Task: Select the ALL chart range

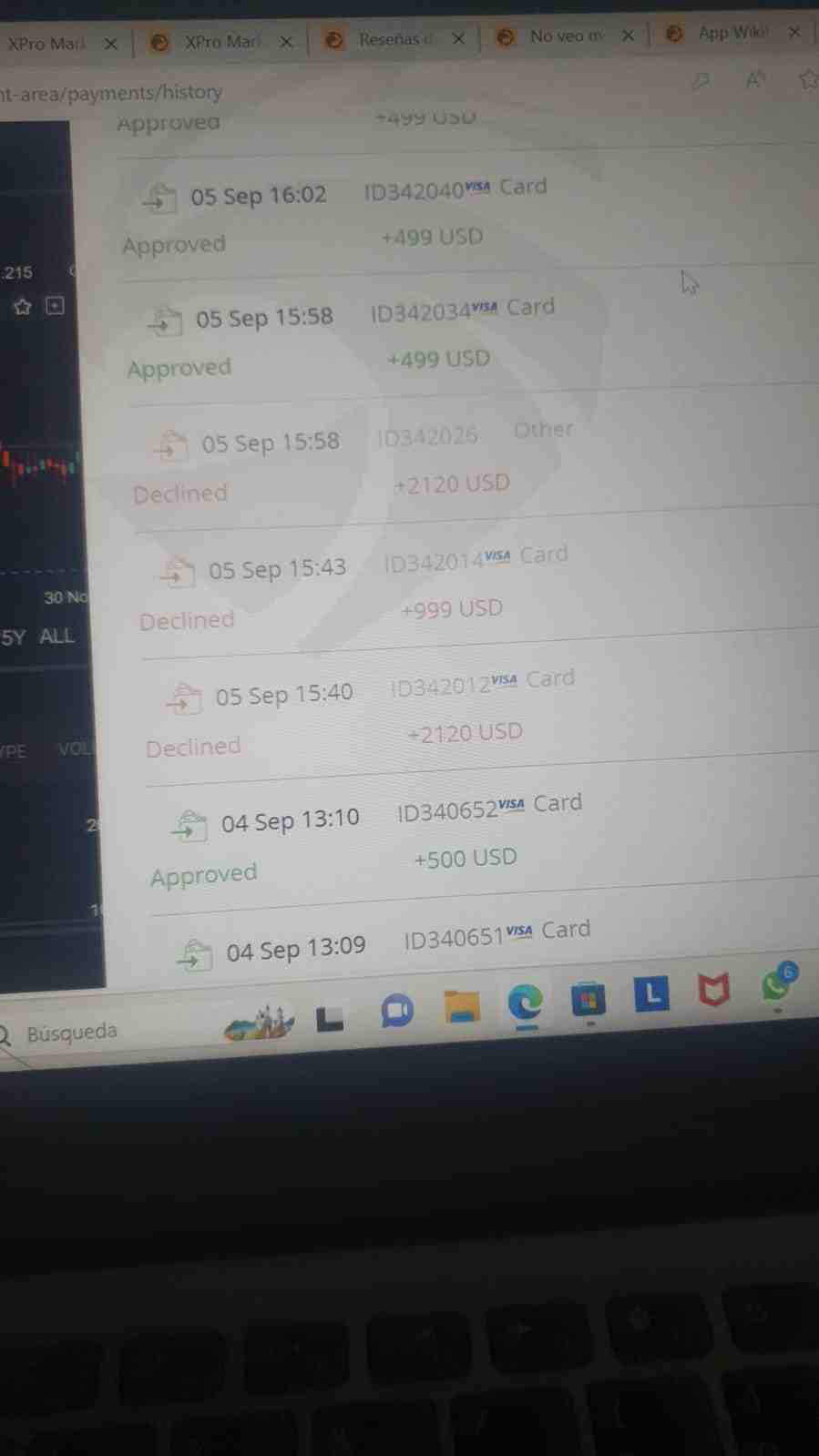Action: [x=56, y=636]
